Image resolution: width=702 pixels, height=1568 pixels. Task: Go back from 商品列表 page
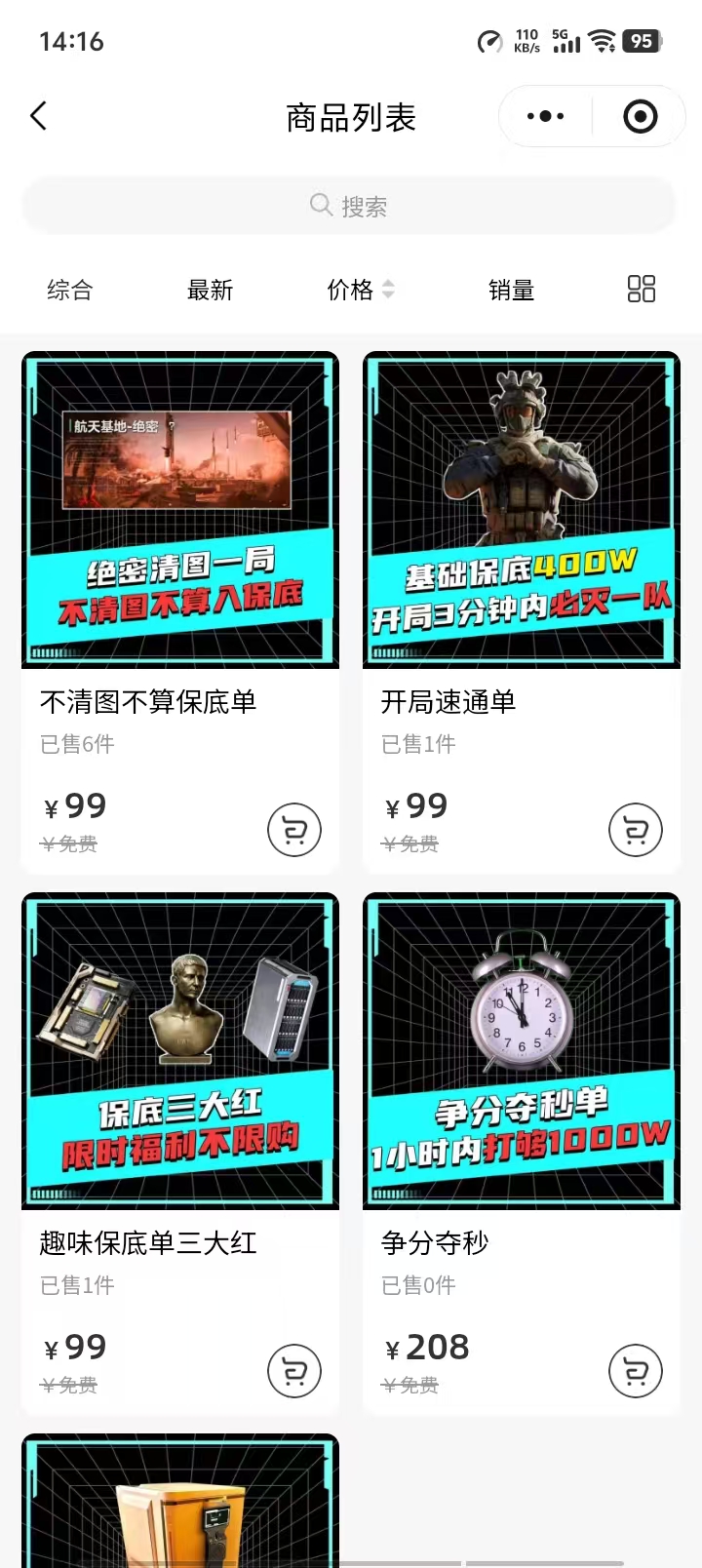[39, 117]
